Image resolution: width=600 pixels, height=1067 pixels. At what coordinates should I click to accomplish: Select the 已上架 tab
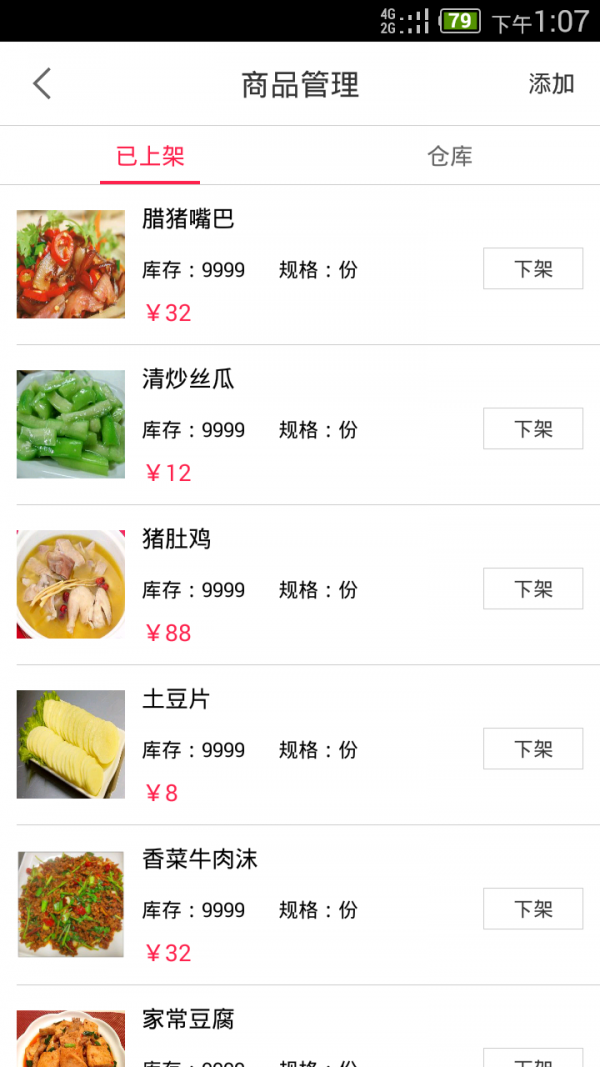[x=150, y=156]
